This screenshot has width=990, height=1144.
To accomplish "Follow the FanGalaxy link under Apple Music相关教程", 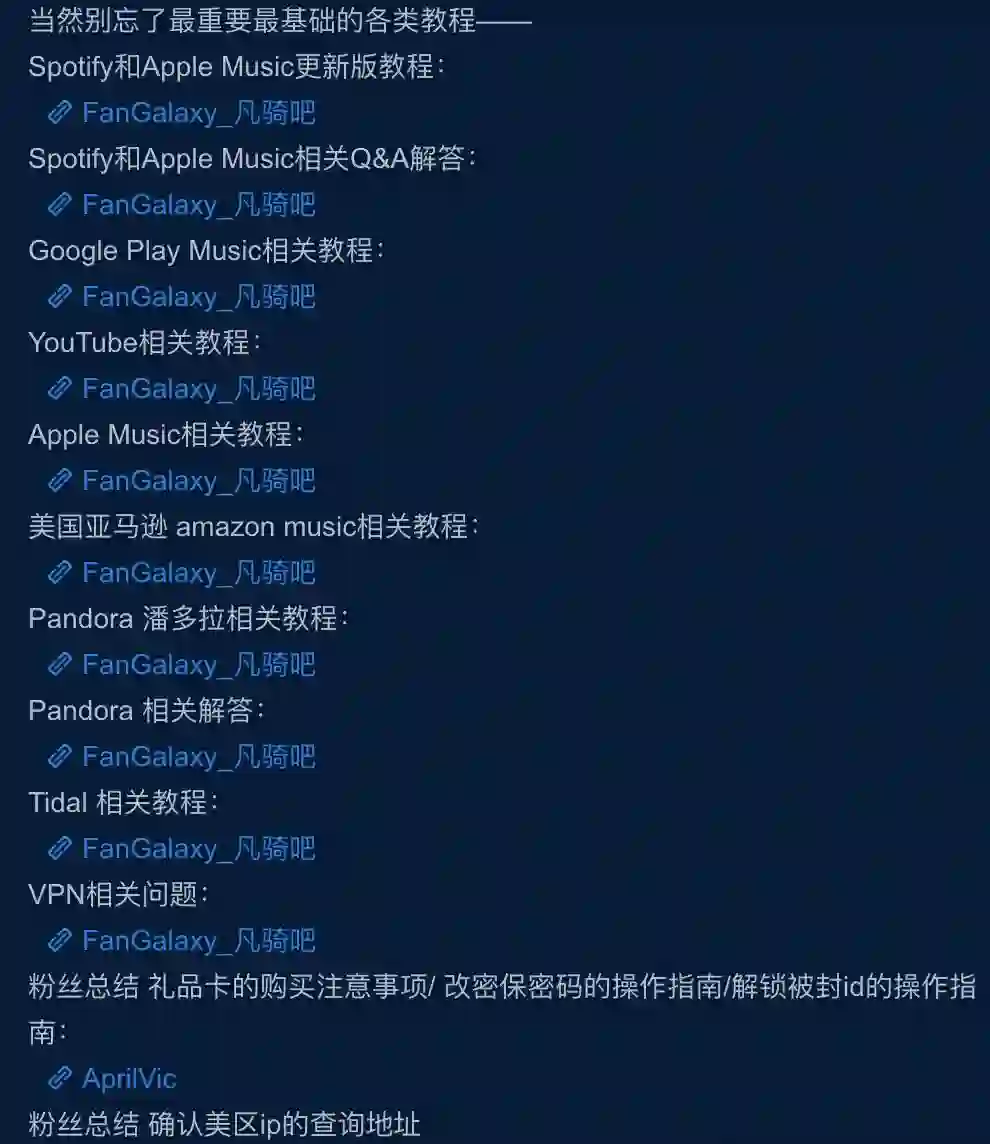I will click(198, 481).
